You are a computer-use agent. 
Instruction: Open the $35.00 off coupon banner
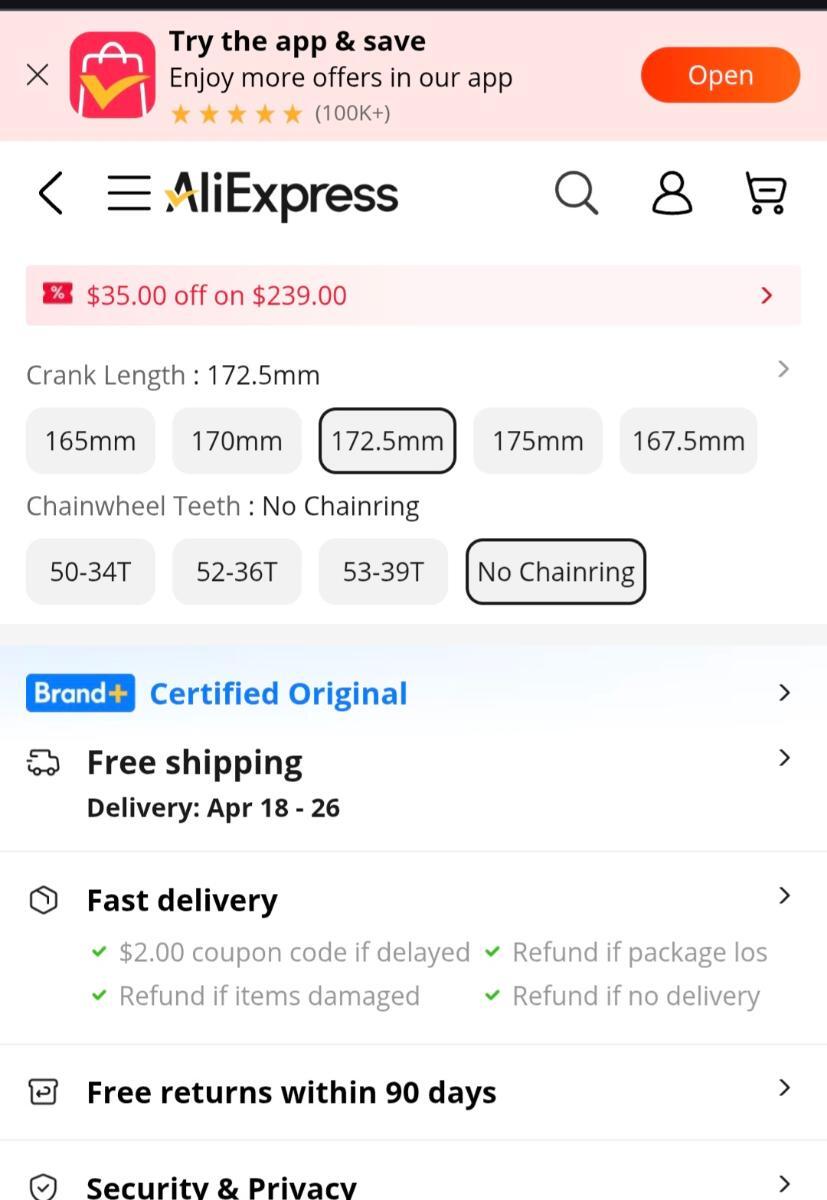[x=413, y=295]
